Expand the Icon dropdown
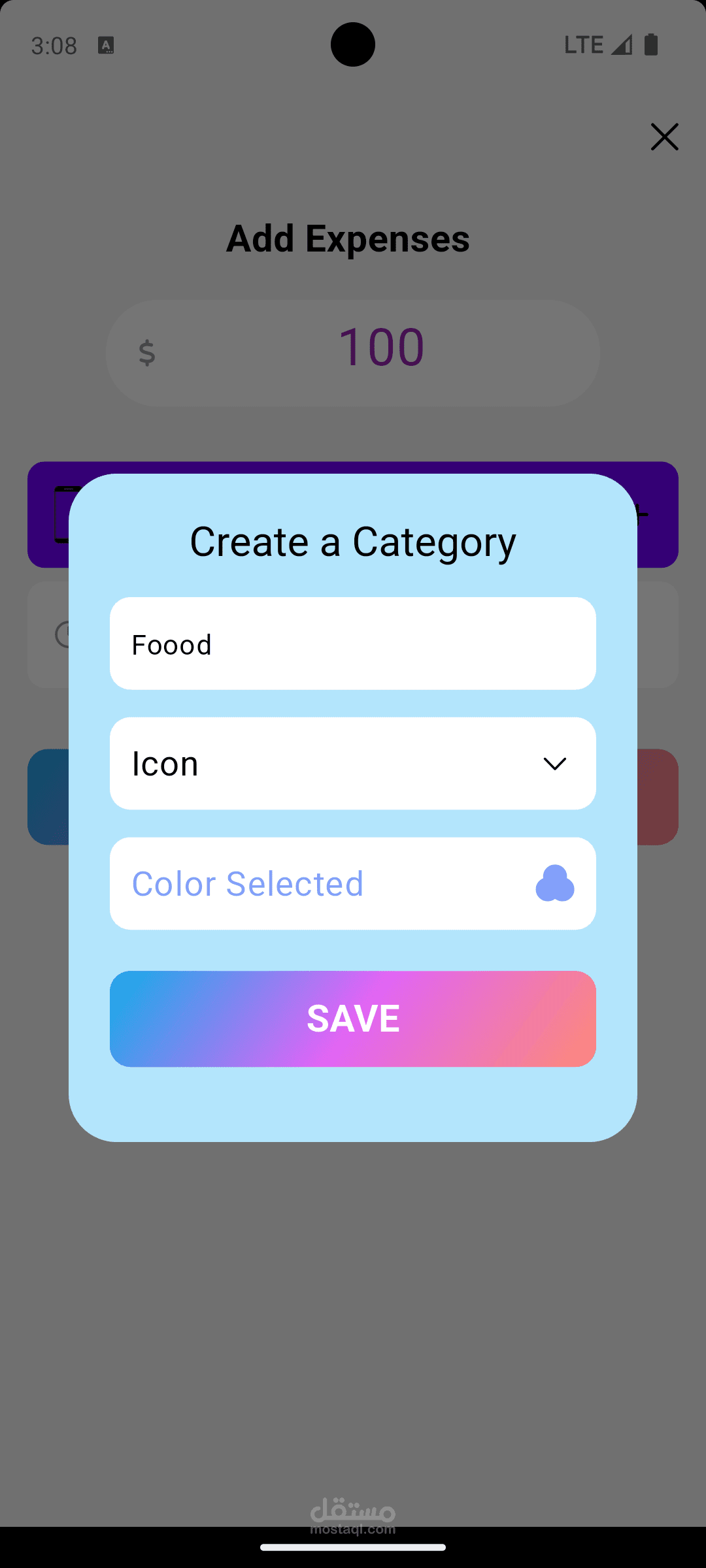The height and width of the screenshot is (1568, 706). 352,763
